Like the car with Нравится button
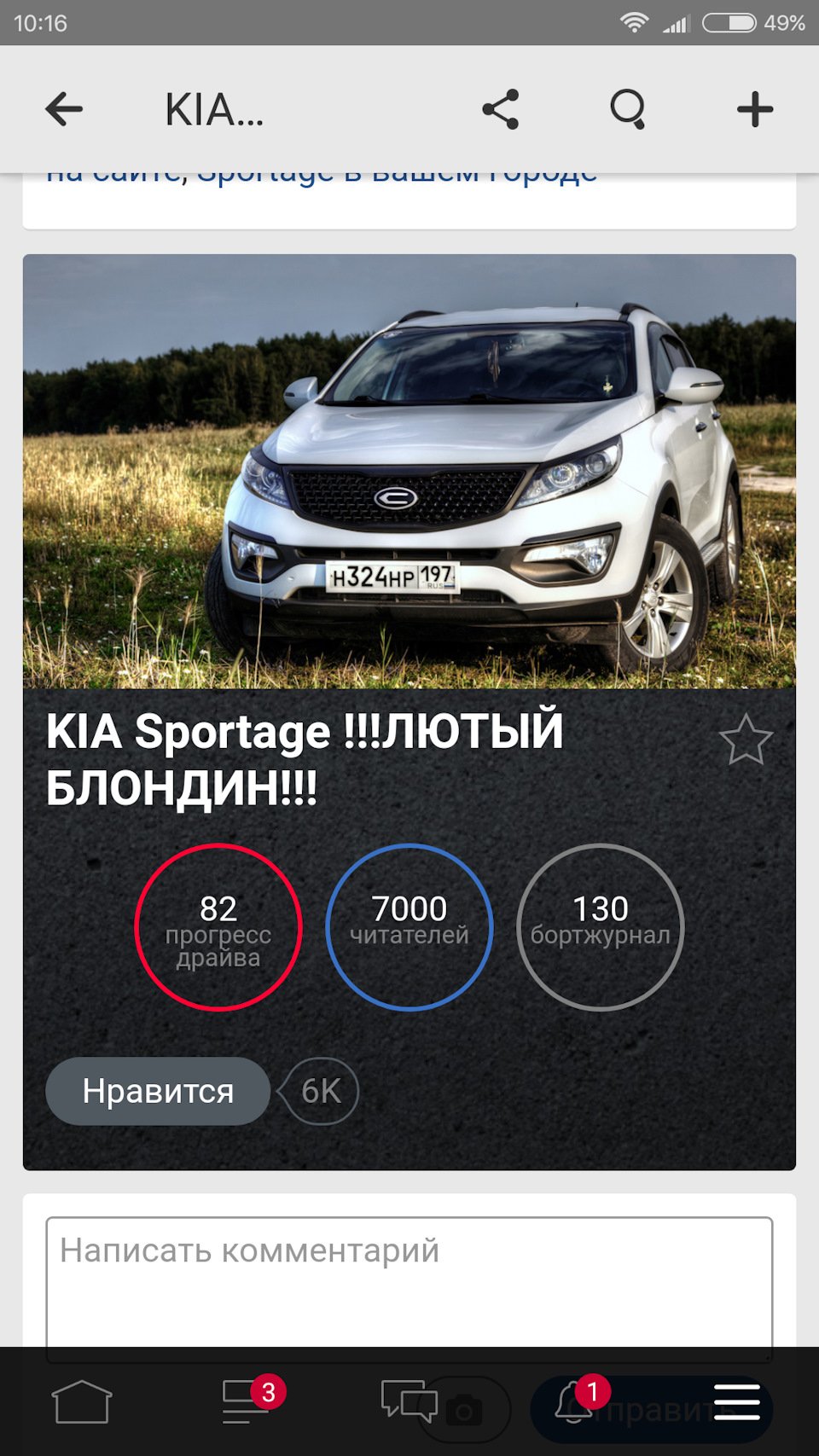The image size is (819, 1456). tap(158, 1091)
